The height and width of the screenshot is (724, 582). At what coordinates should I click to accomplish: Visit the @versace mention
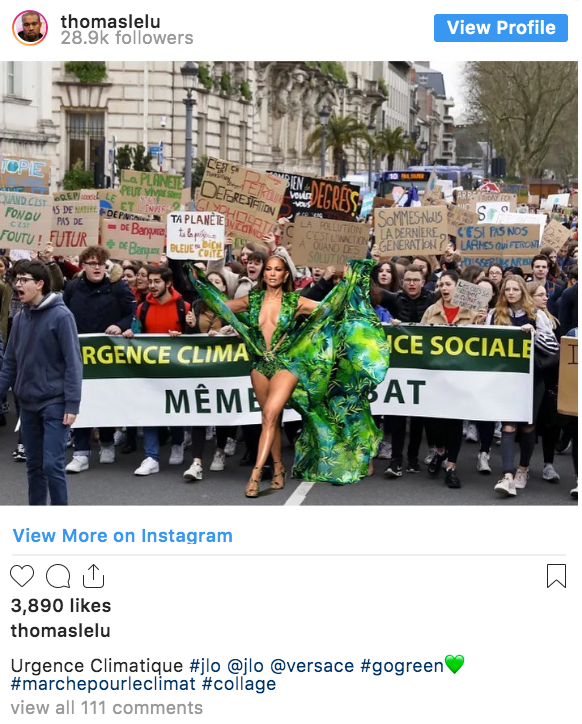(312, 666)
